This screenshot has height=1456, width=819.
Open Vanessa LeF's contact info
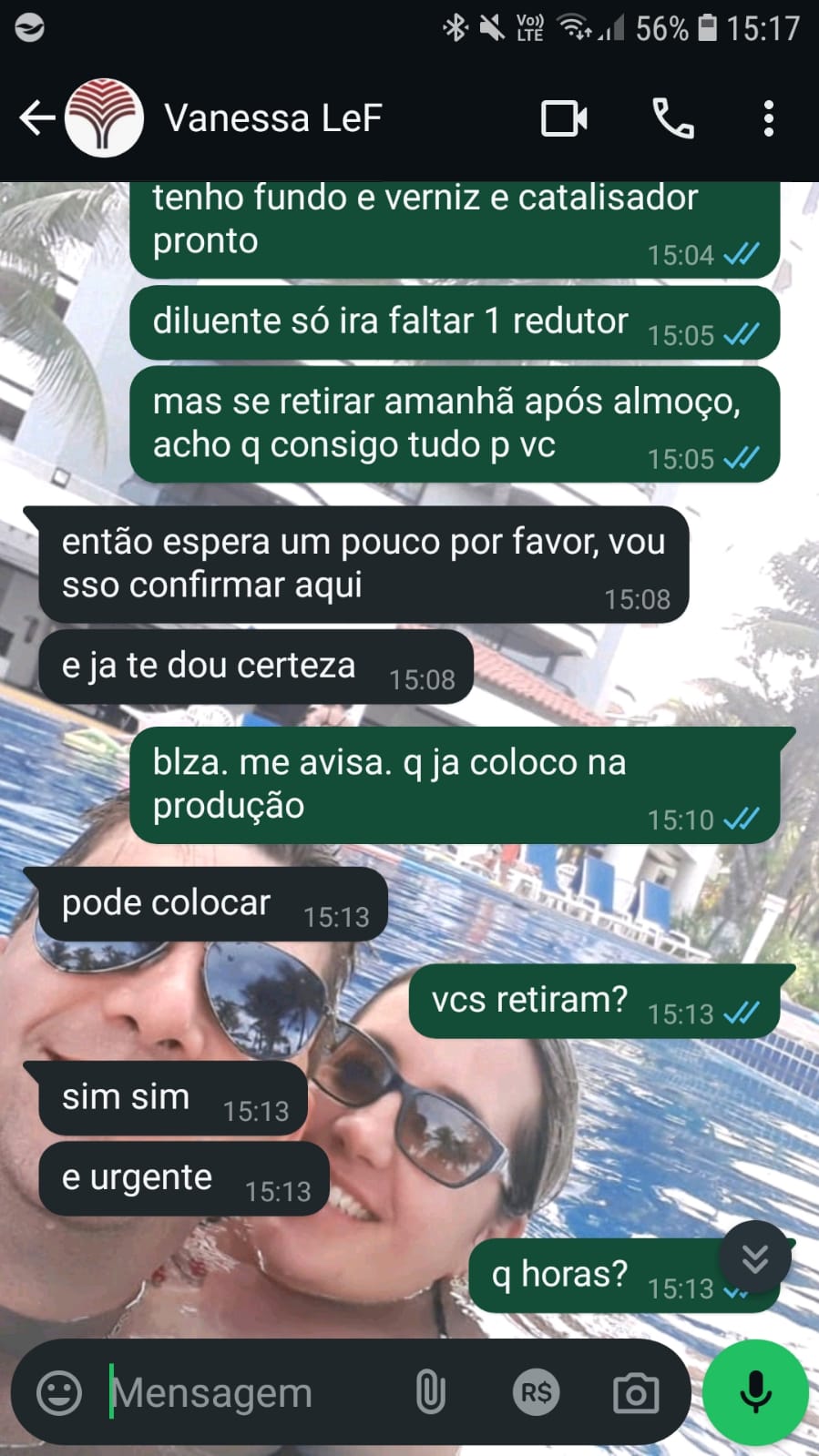272,118
